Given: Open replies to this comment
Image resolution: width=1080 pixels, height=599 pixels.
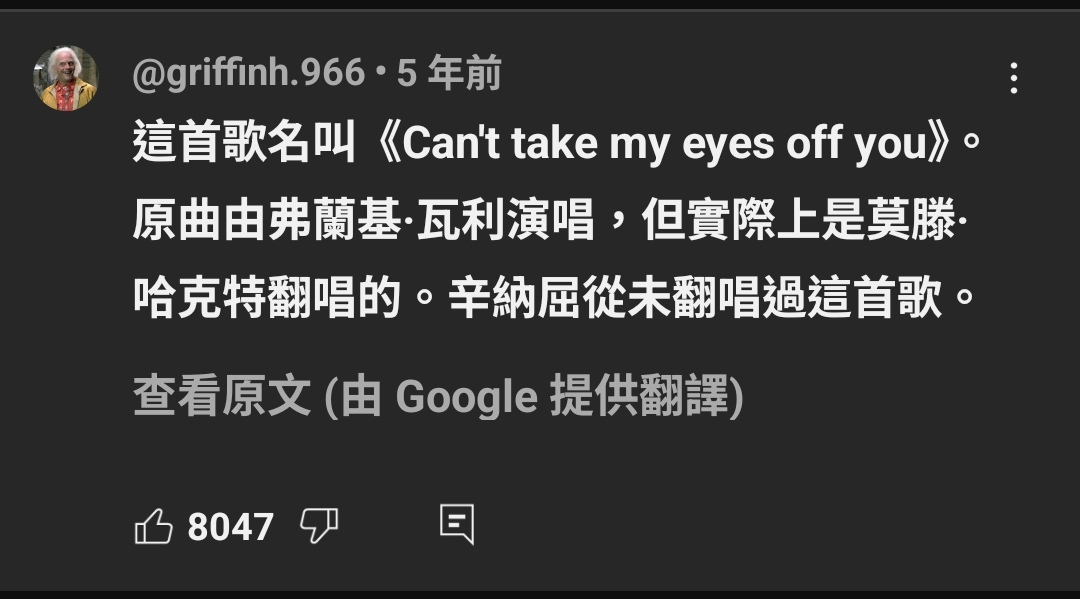Looking at the screenshot, I should point(457,525).
